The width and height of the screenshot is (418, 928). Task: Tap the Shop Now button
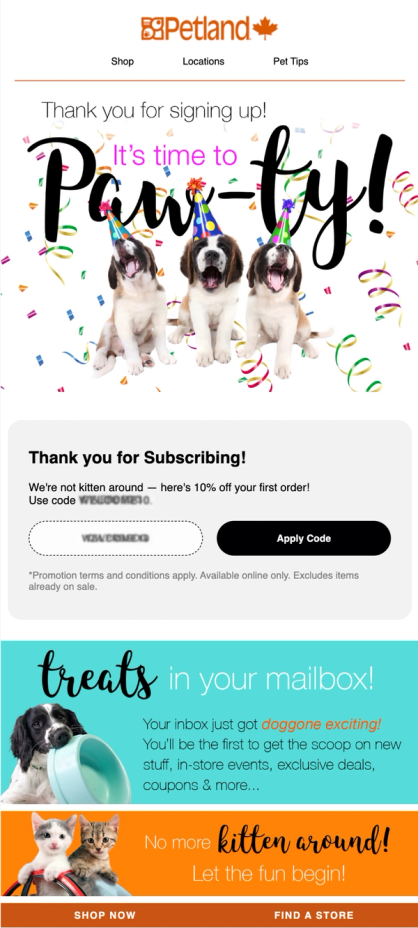105,915
